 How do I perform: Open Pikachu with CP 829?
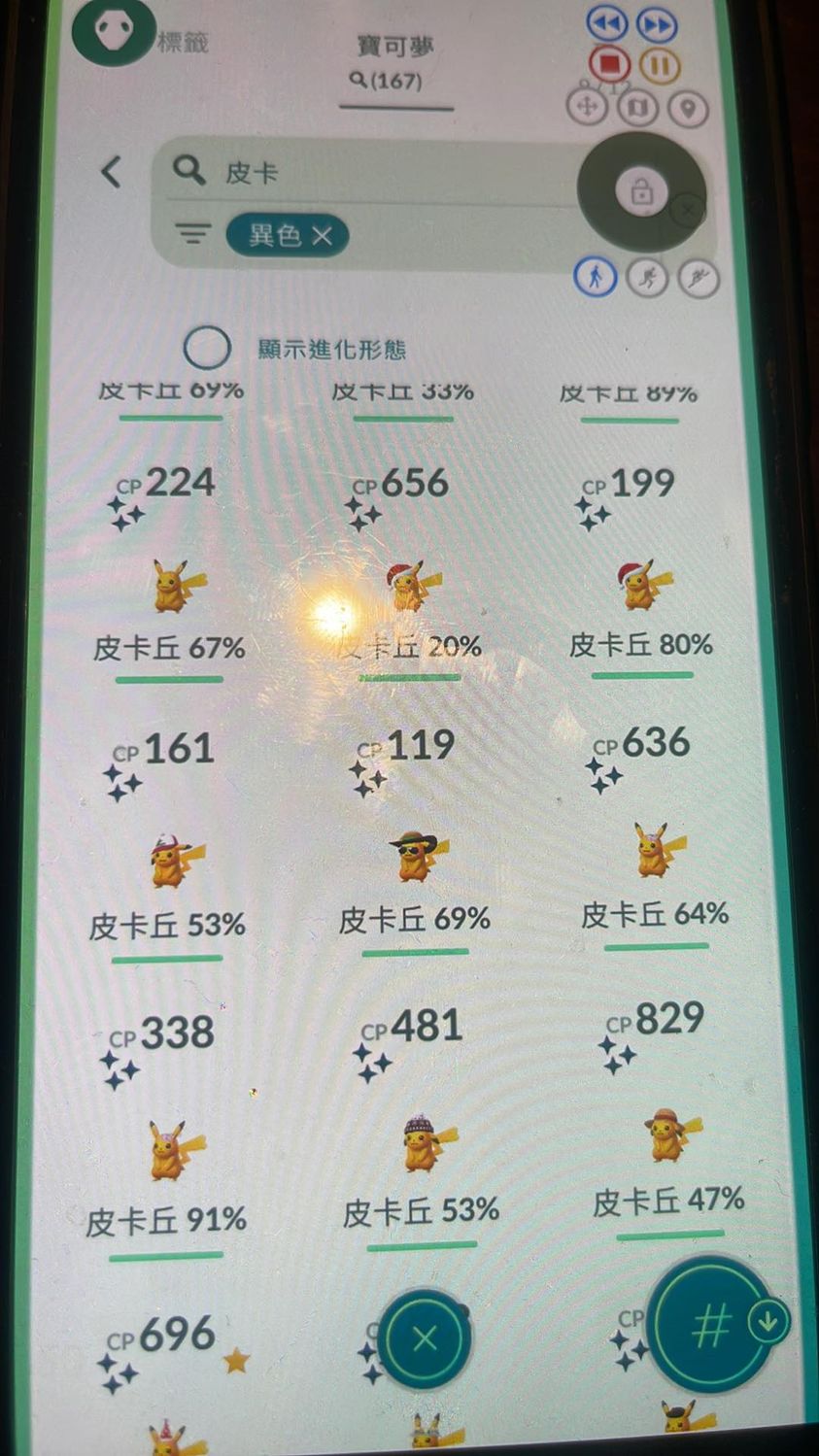669,1134
